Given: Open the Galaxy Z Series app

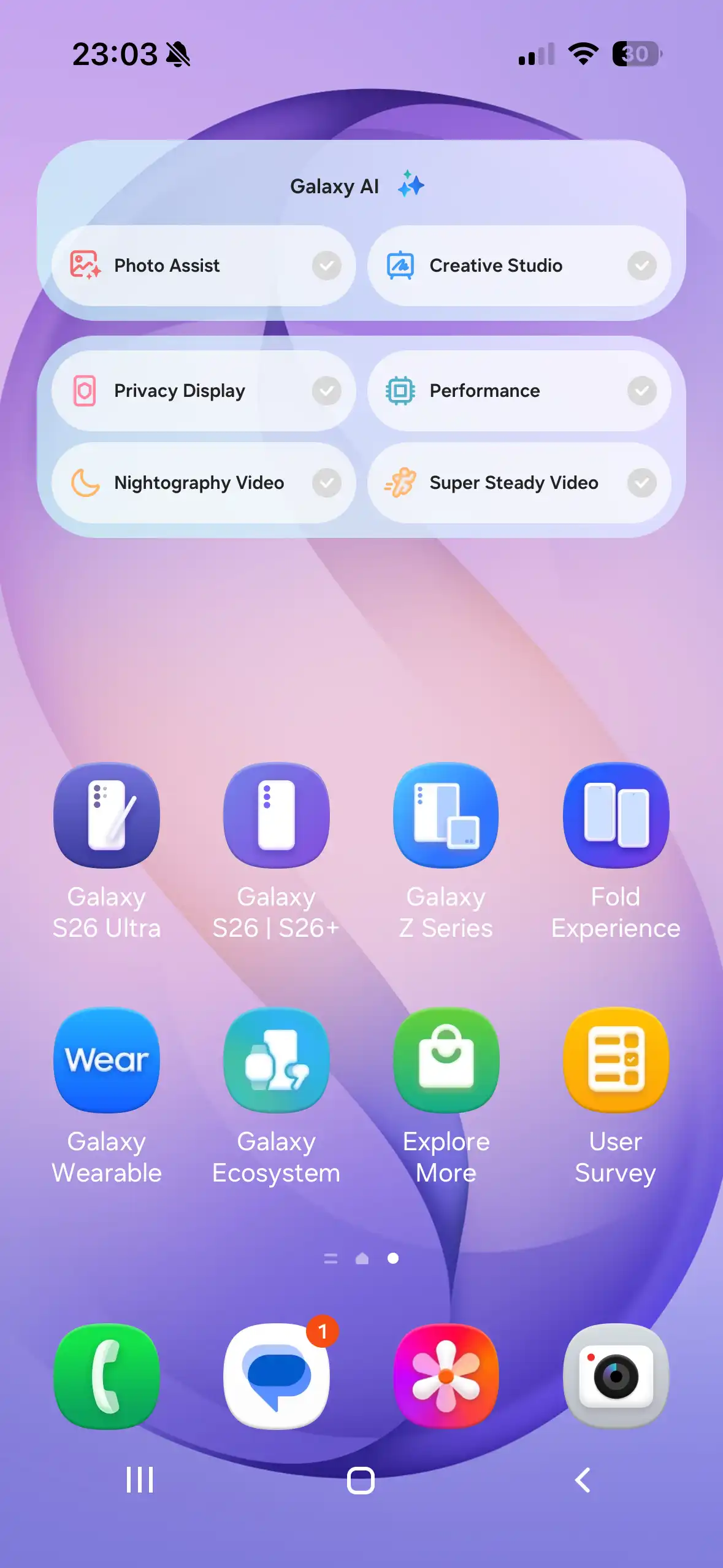Looking at the screenshot, I should point(446,815).
